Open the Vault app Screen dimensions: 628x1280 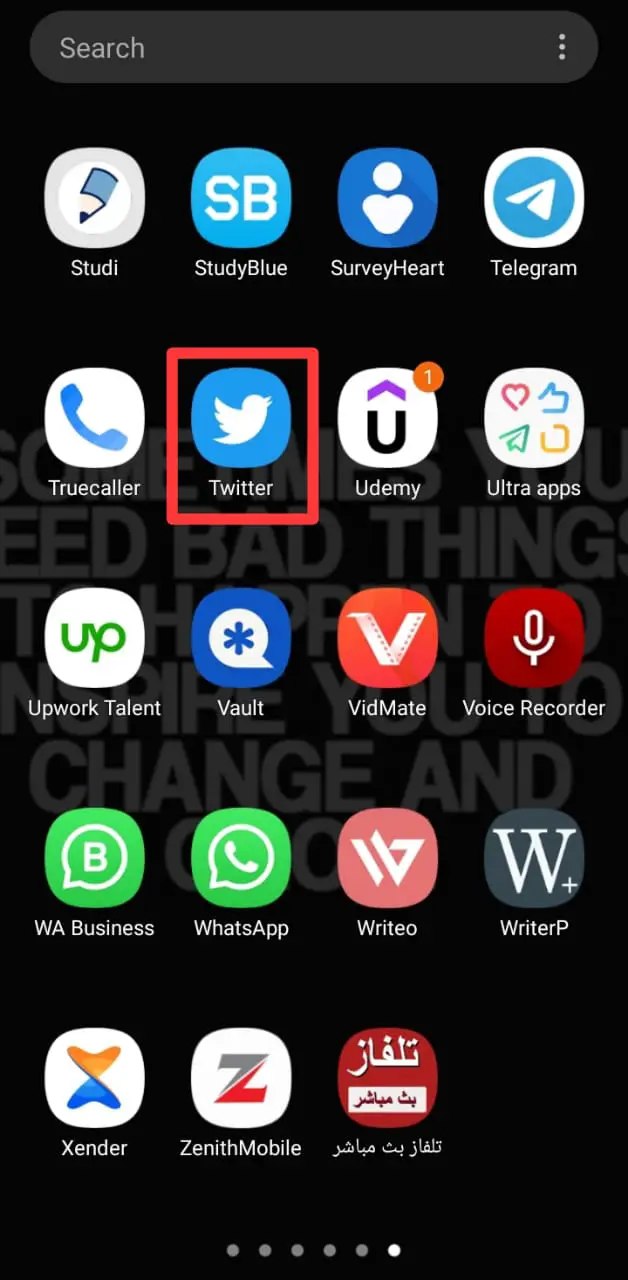point(241,638)
